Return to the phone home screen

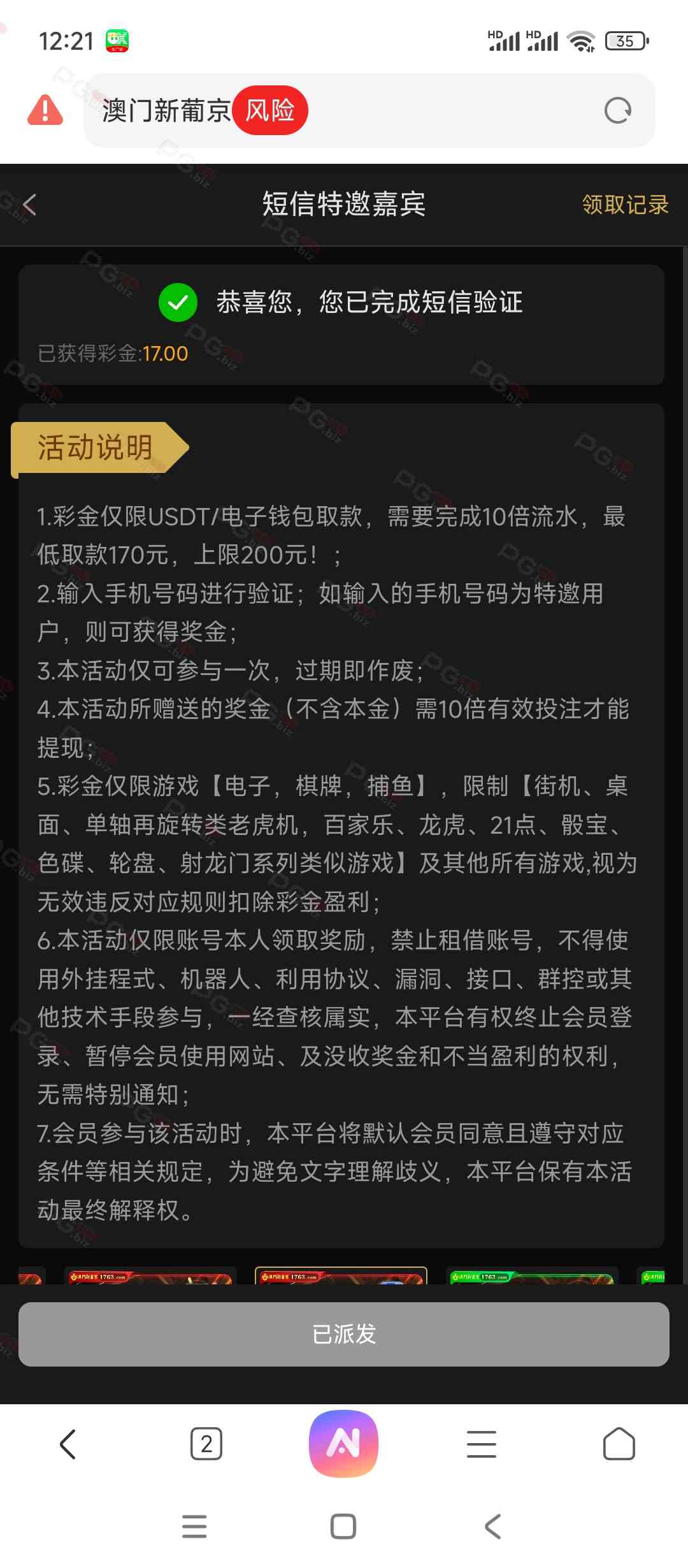(x=343, y=1527)
